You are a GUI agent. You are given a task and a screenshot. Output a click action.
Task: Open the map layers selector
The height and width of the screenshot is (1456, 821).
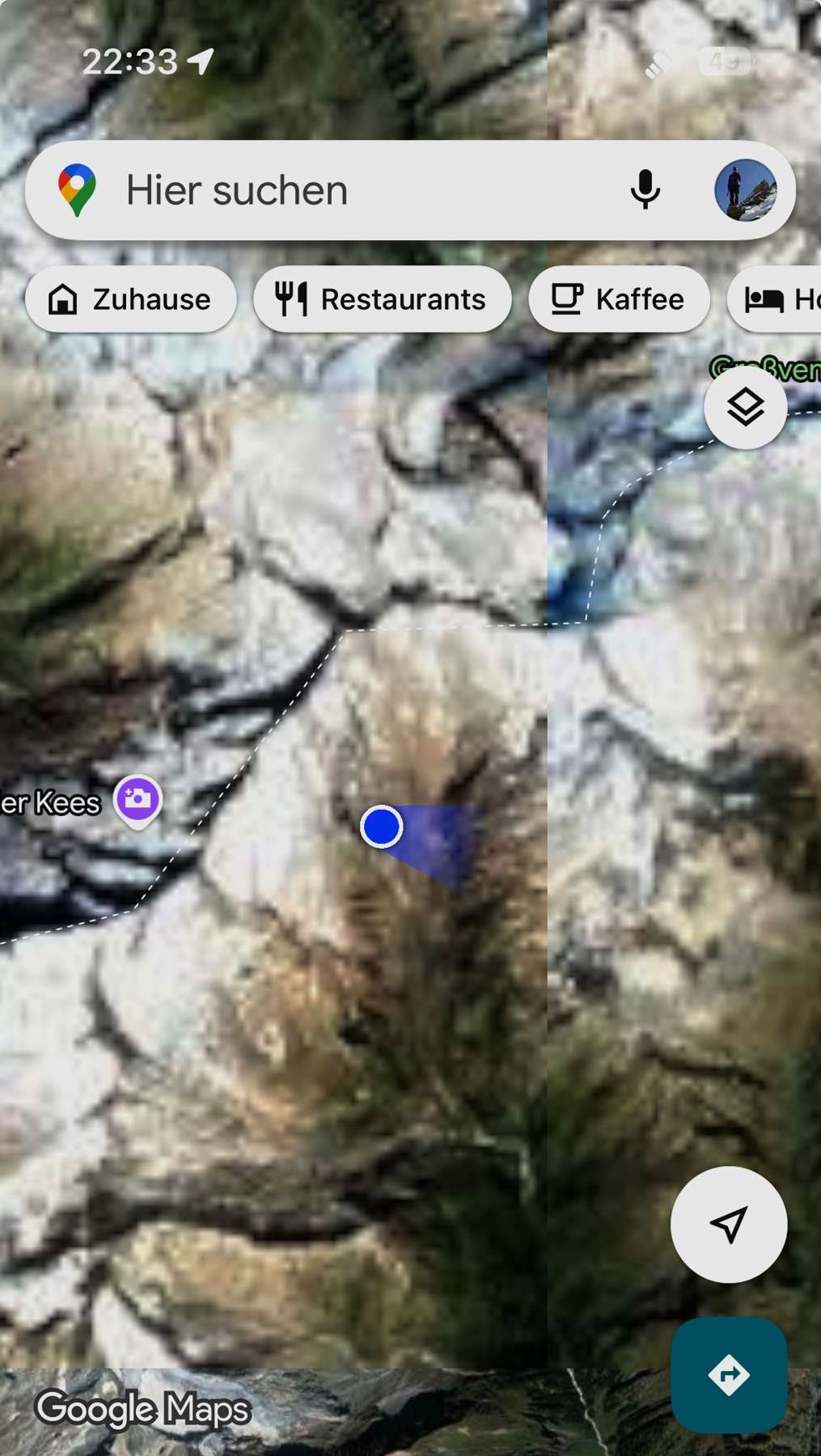[x=745, y=407]
